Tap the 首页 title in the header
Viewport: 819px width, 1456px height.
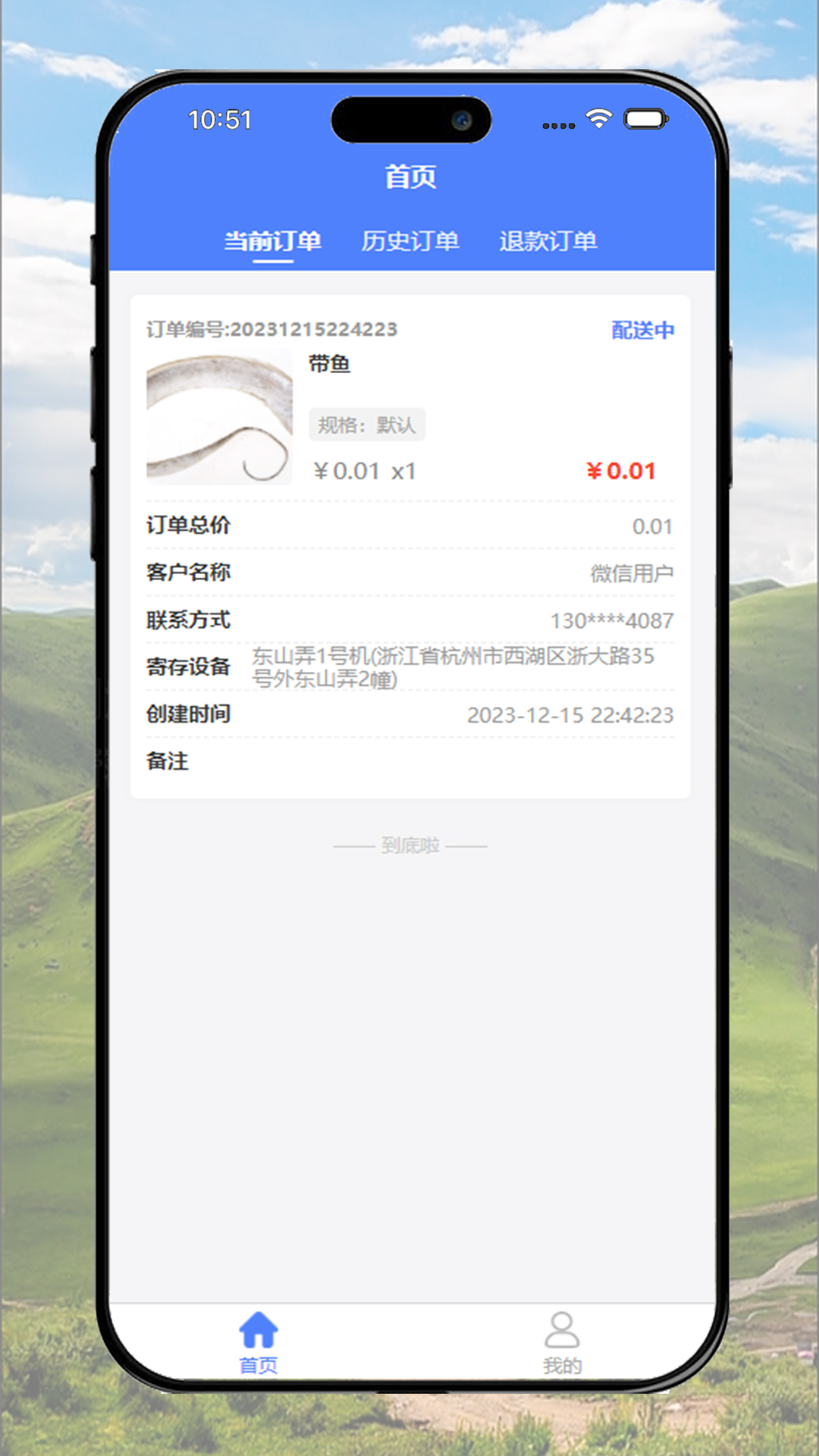pyautogui.click(x=409, y=177)
